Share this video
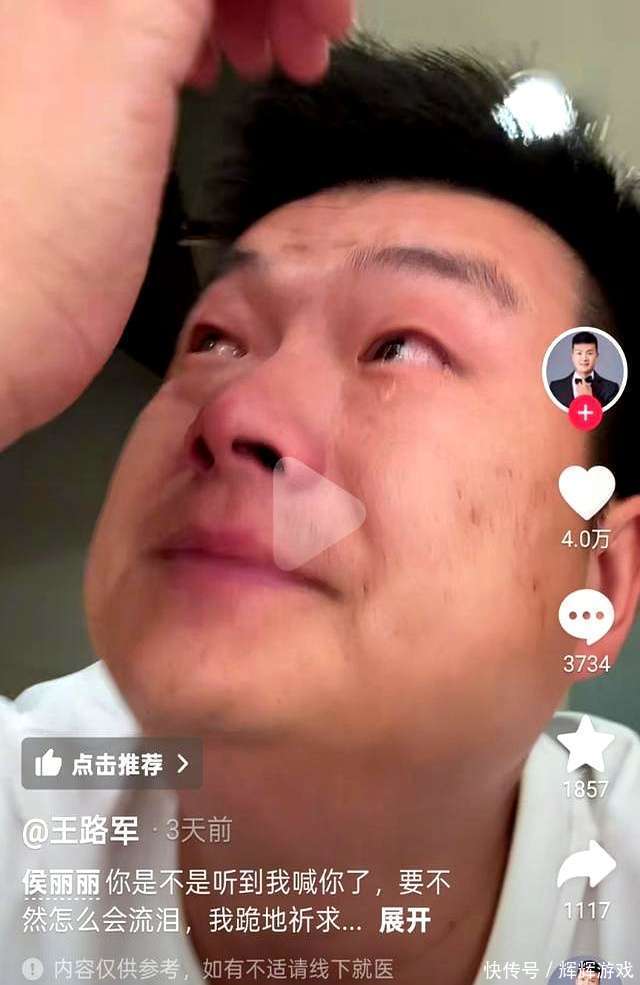The height and width of the screenshot is (985, 640). 586,865
